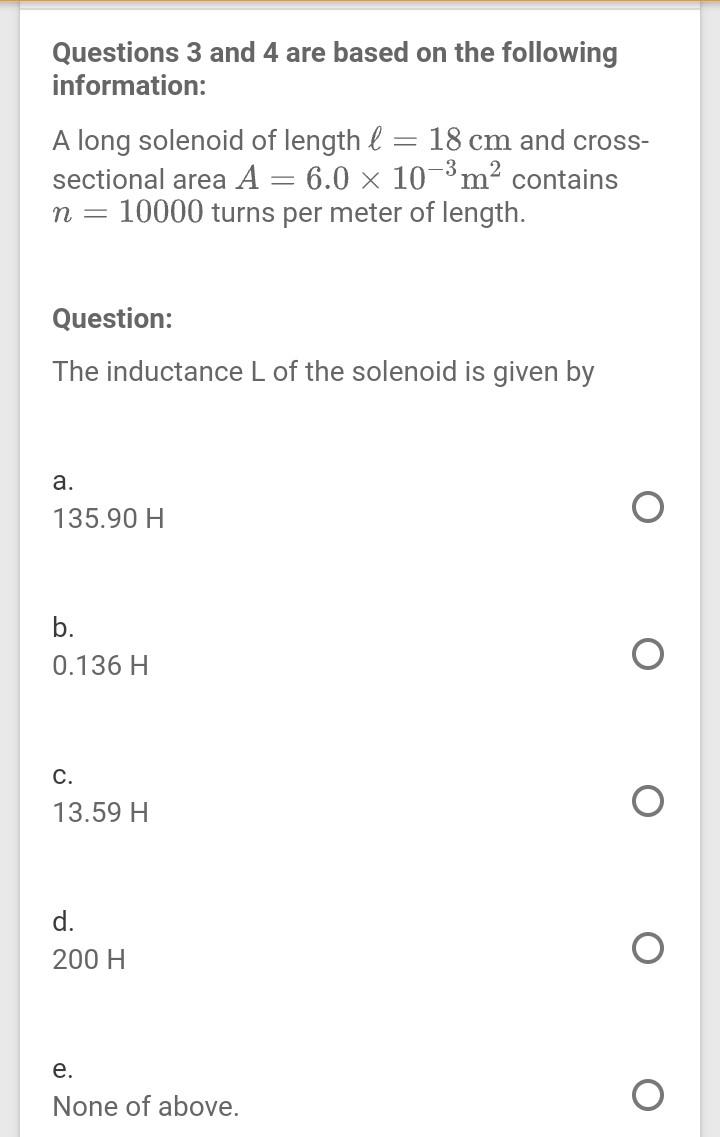This screenshot has width=720, height=1137.
Task: Select the radio button for option c
Action: click(x=648, y=801)
